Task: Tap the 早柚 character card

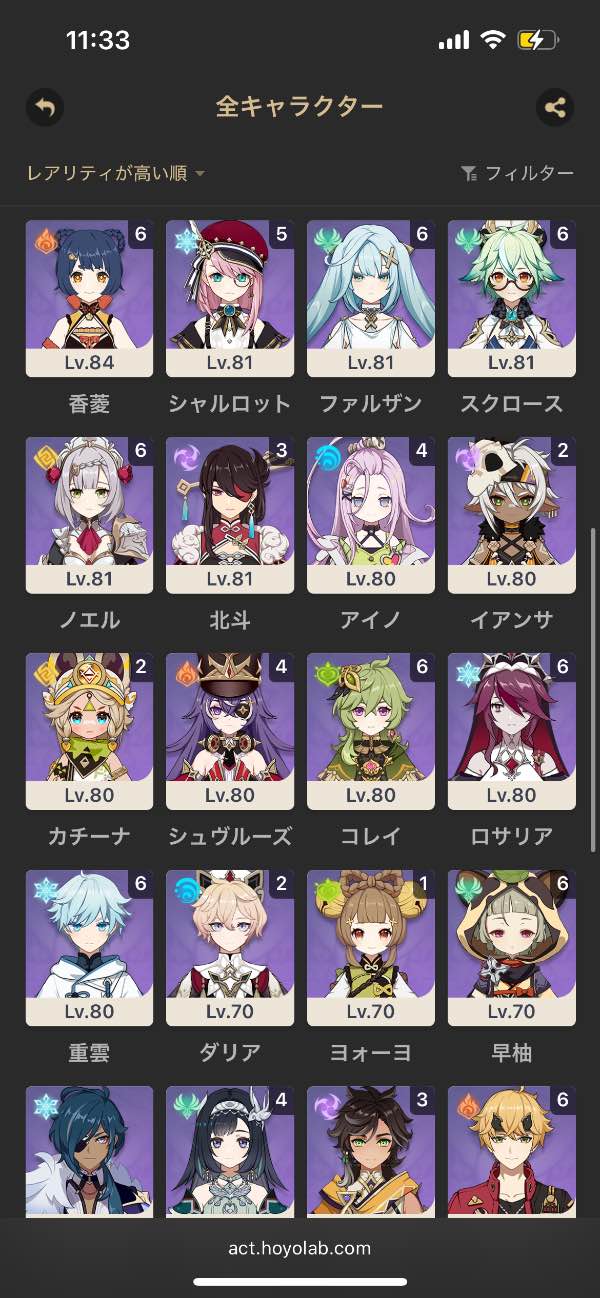Action: pyautogui.click(x=512, y=948)
